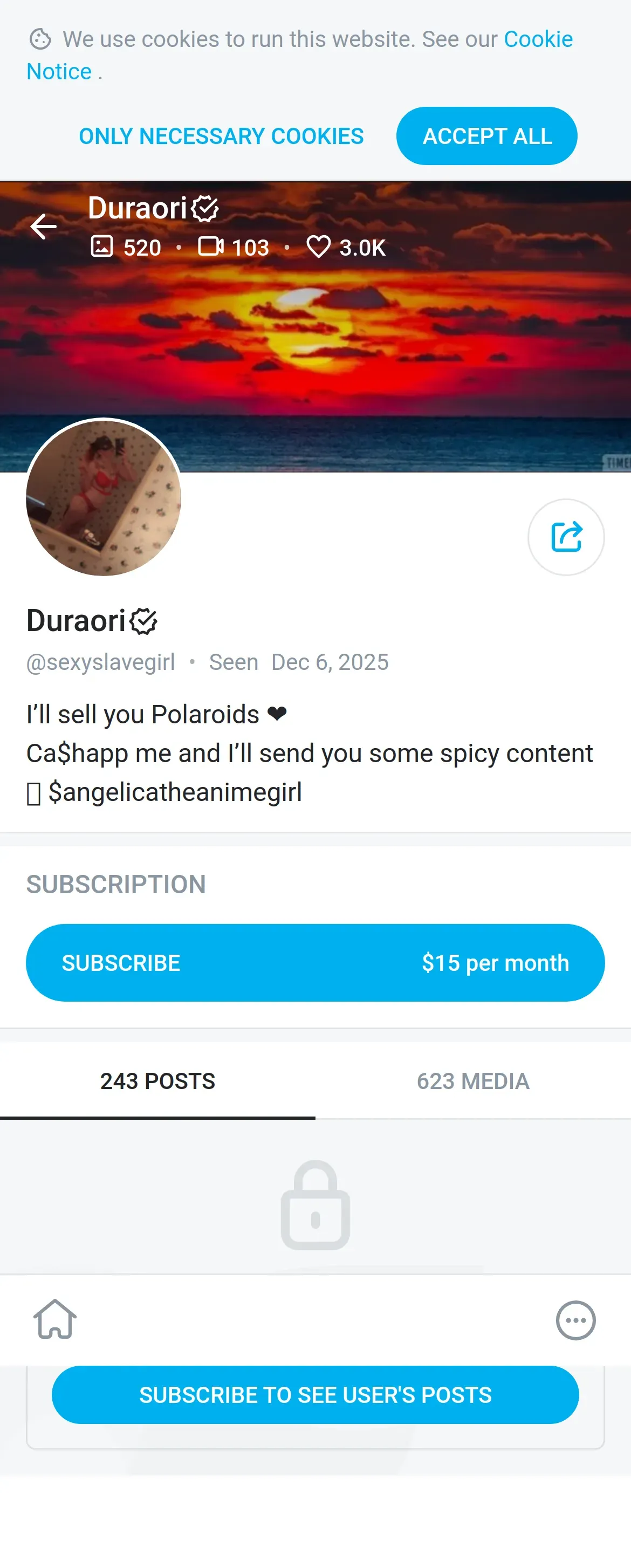Share Duraori's profile
Image resolution: width=631 pixels, height=1568 pixels.
coord(565,537)
